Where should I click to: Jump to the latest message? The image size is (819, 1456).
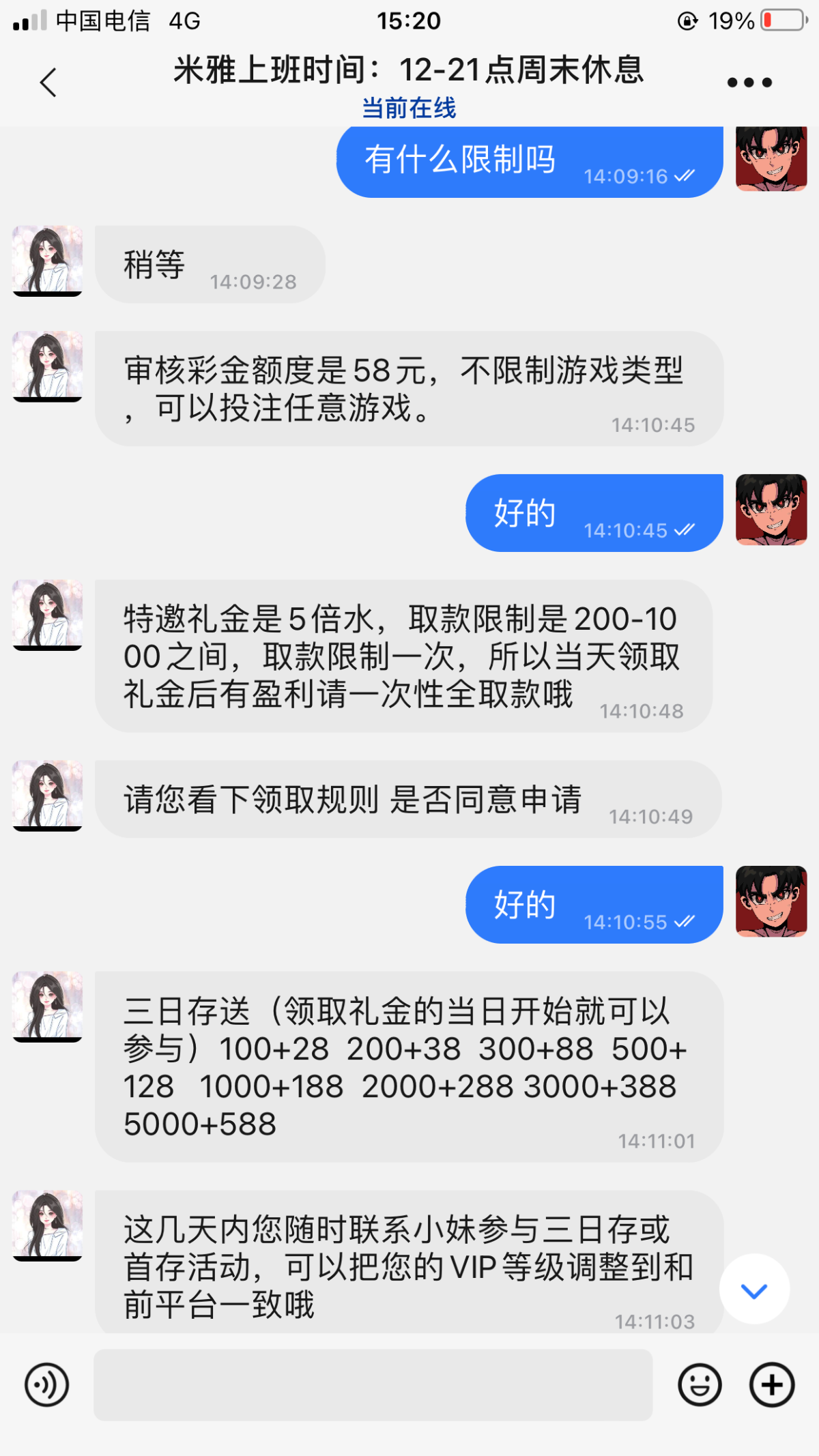pos(754,1290)
